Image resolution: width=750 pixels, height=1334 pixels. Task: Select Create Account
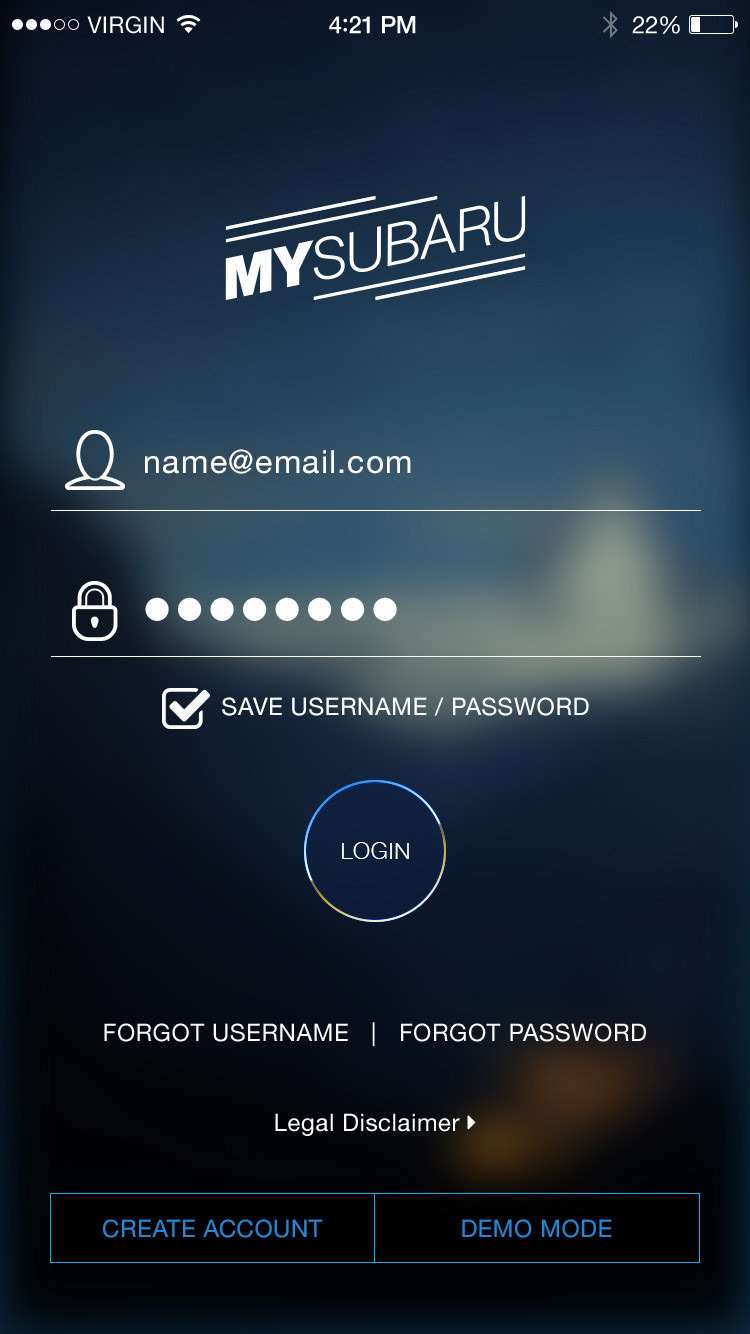coord(212,1228)
